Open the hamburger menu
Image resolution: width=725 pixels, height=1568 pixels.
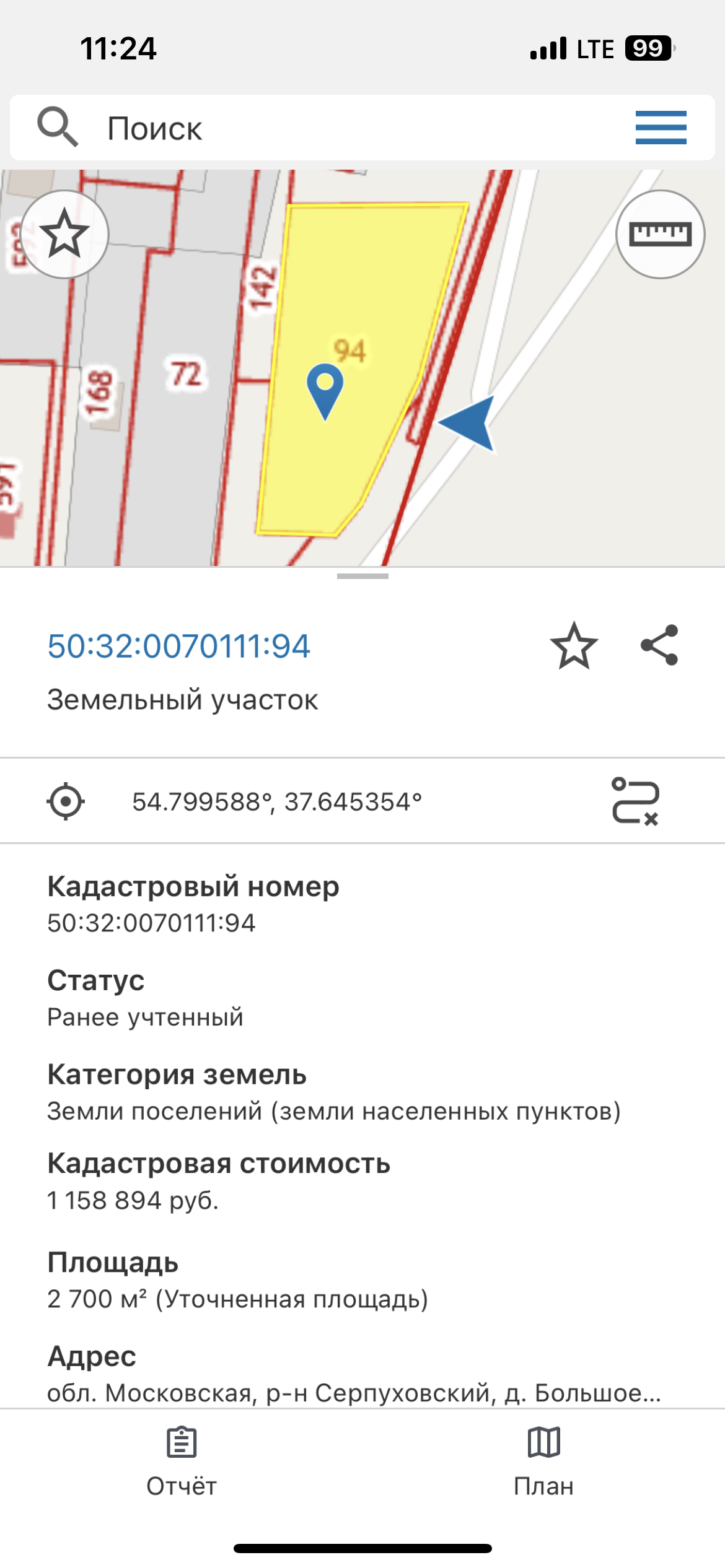pyautogui.click(x=661, y=128)
